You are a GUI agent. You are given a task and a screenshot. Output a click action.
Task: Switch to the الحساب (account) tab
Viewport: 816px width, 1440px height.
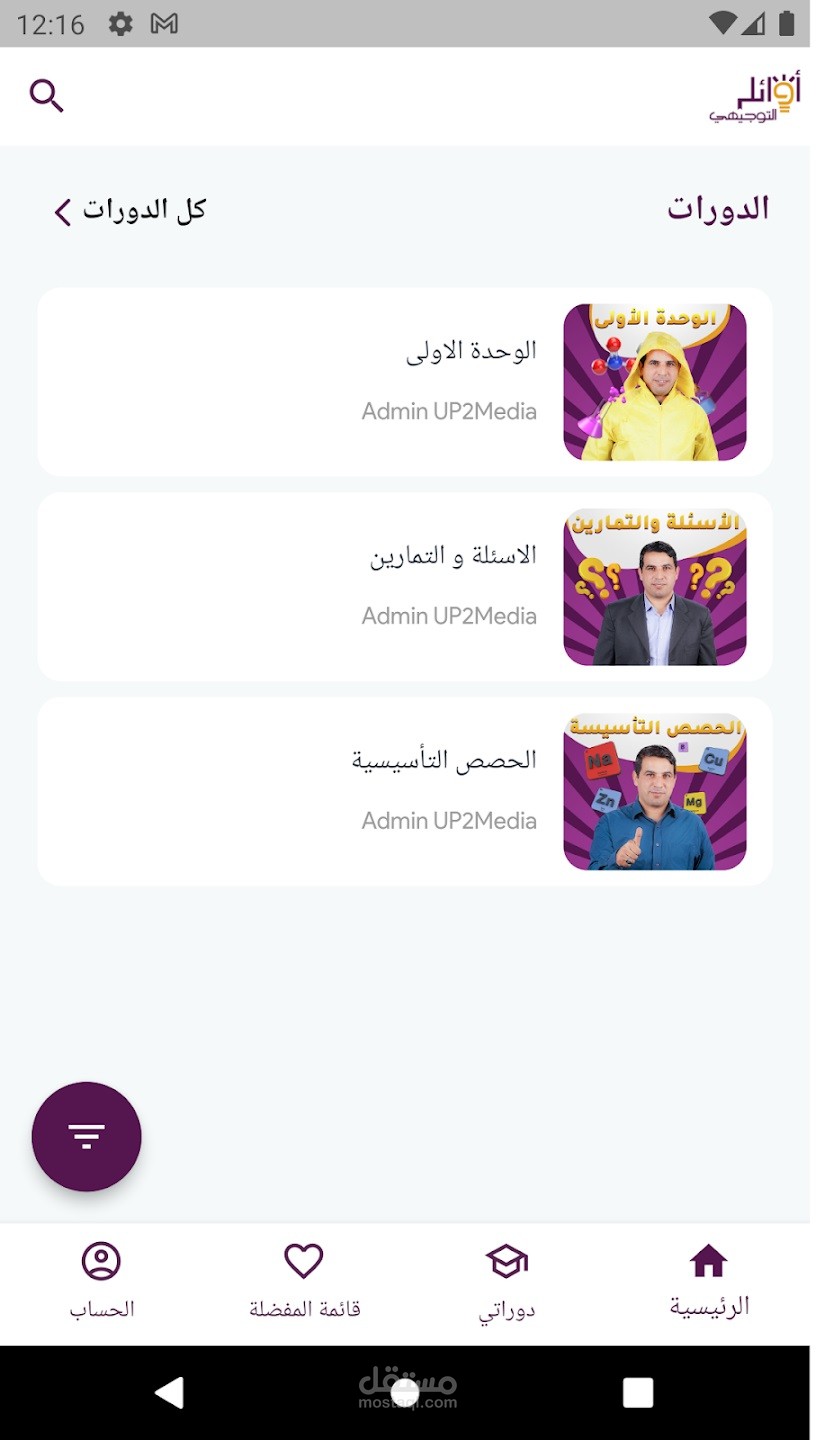101,1281
